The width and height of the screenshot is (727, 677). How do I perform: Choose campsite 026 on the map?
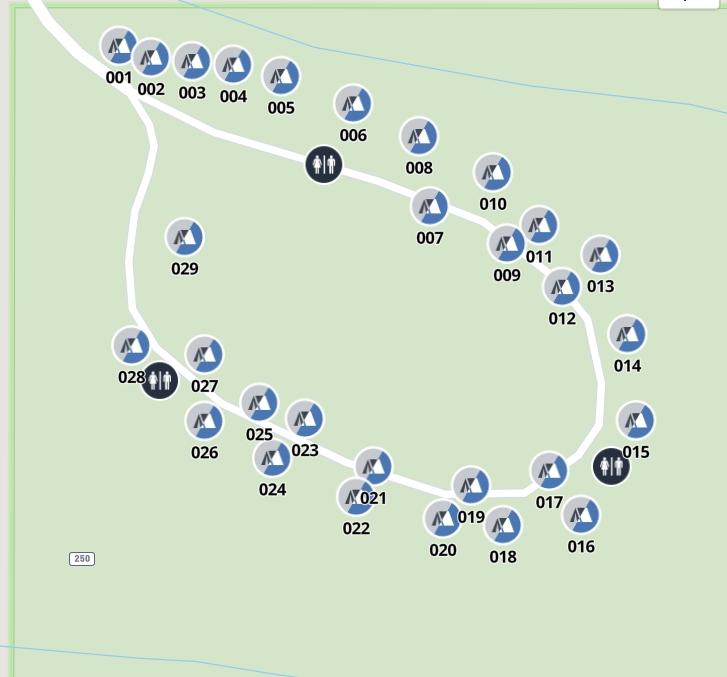(204, 421)
